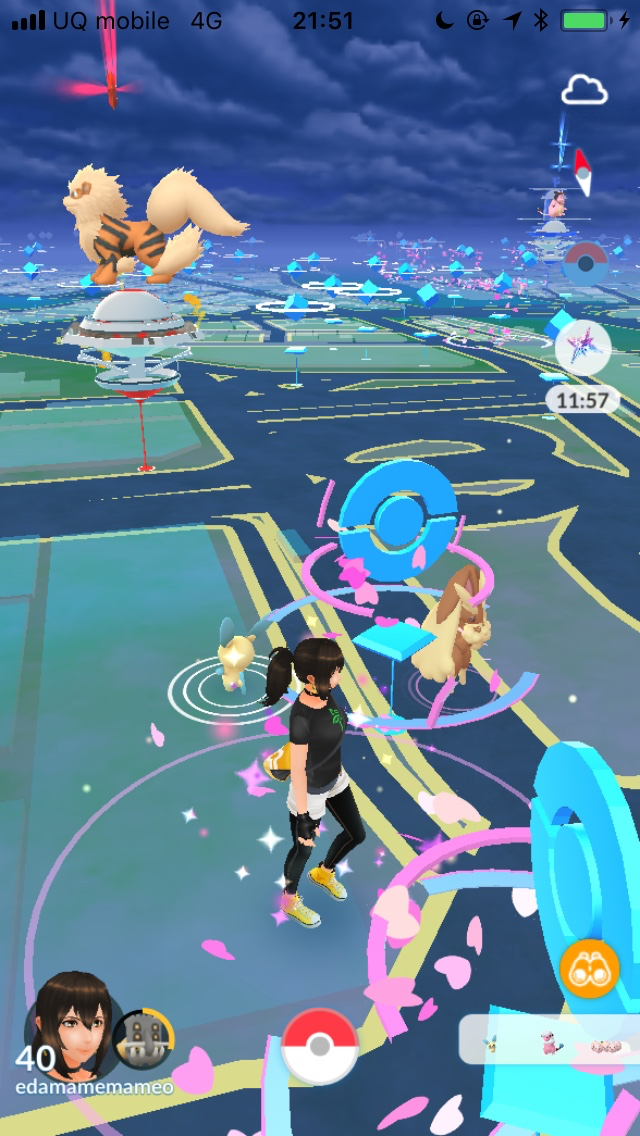Check the active Star Piece timer
This screenshot has height=1136, width=640.
583,352
